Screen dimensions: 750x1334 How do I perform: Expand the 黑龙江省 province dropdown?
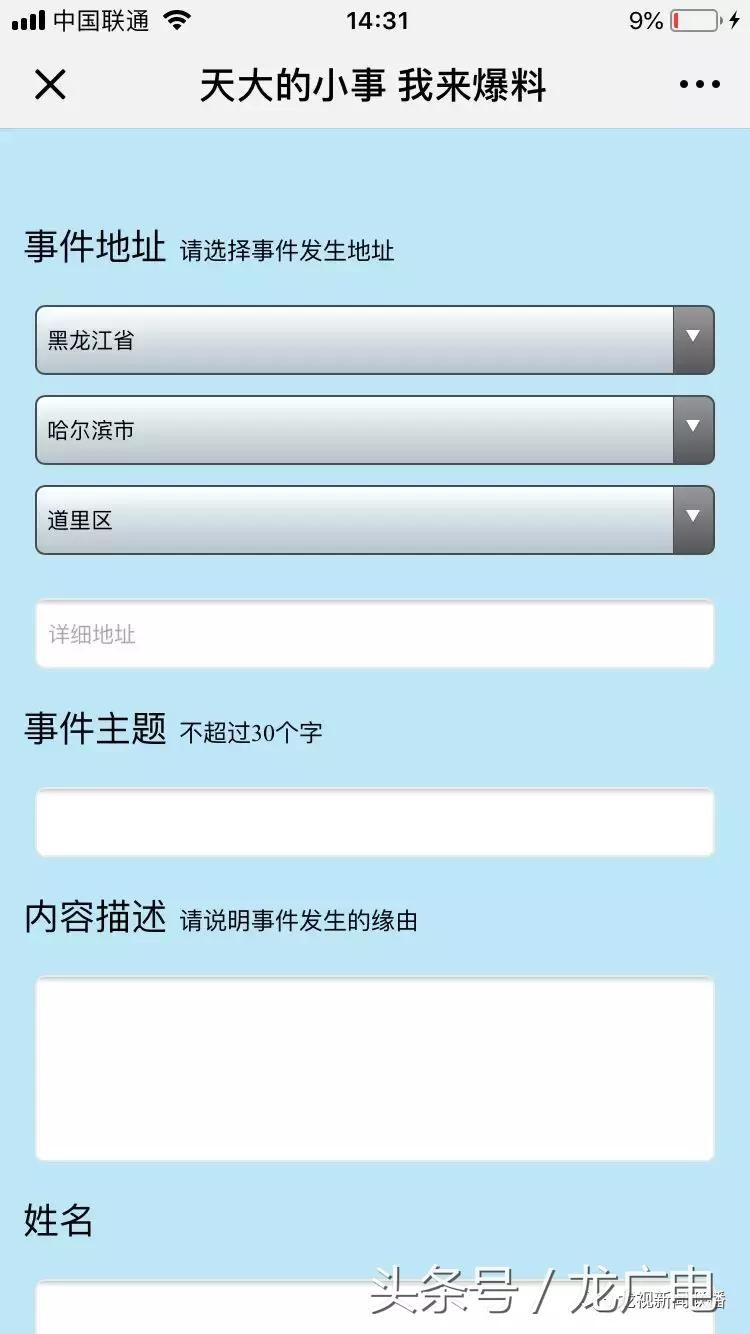[x=375, y=340]
